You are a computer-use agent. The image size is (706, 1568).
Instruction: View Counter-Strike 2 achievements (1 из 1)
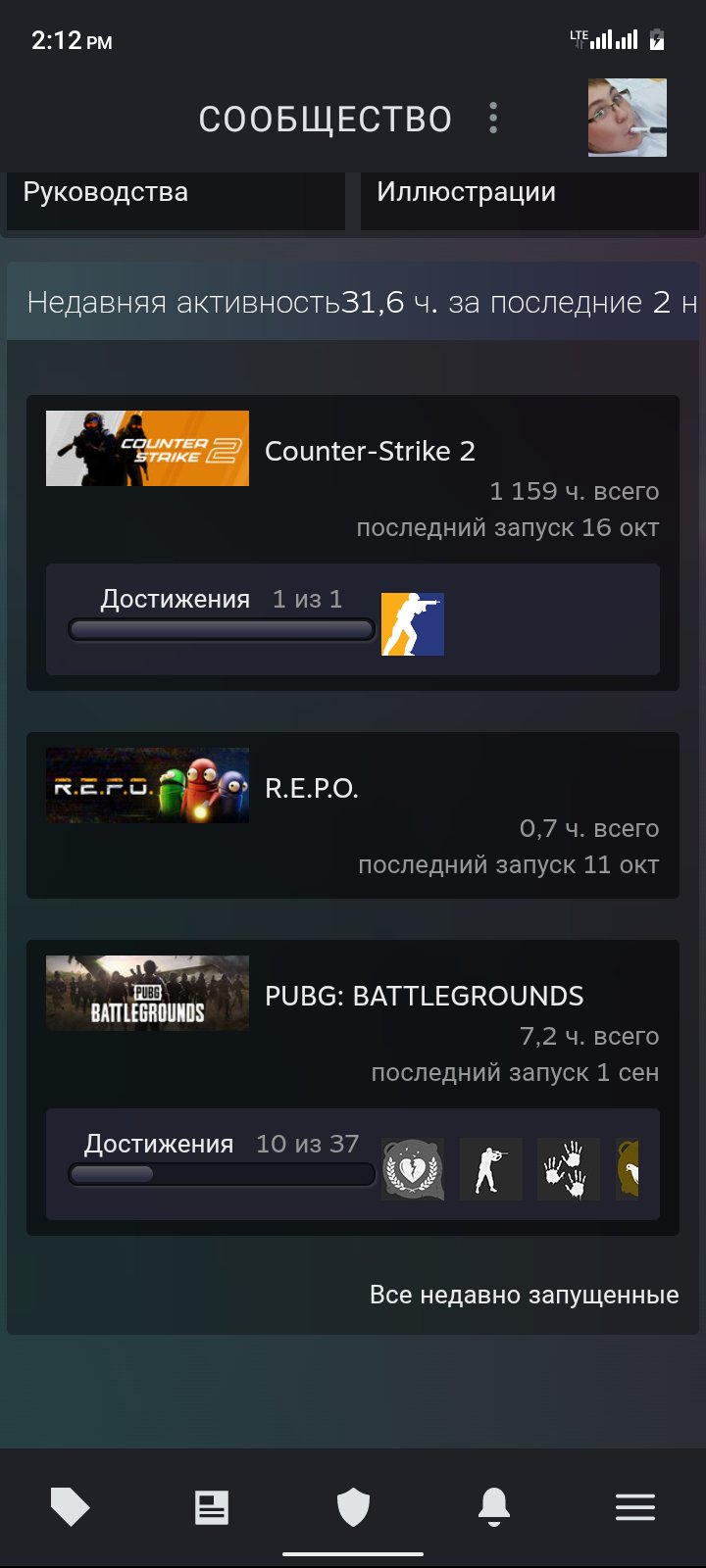pyautogui.click(x=222, y=600)
